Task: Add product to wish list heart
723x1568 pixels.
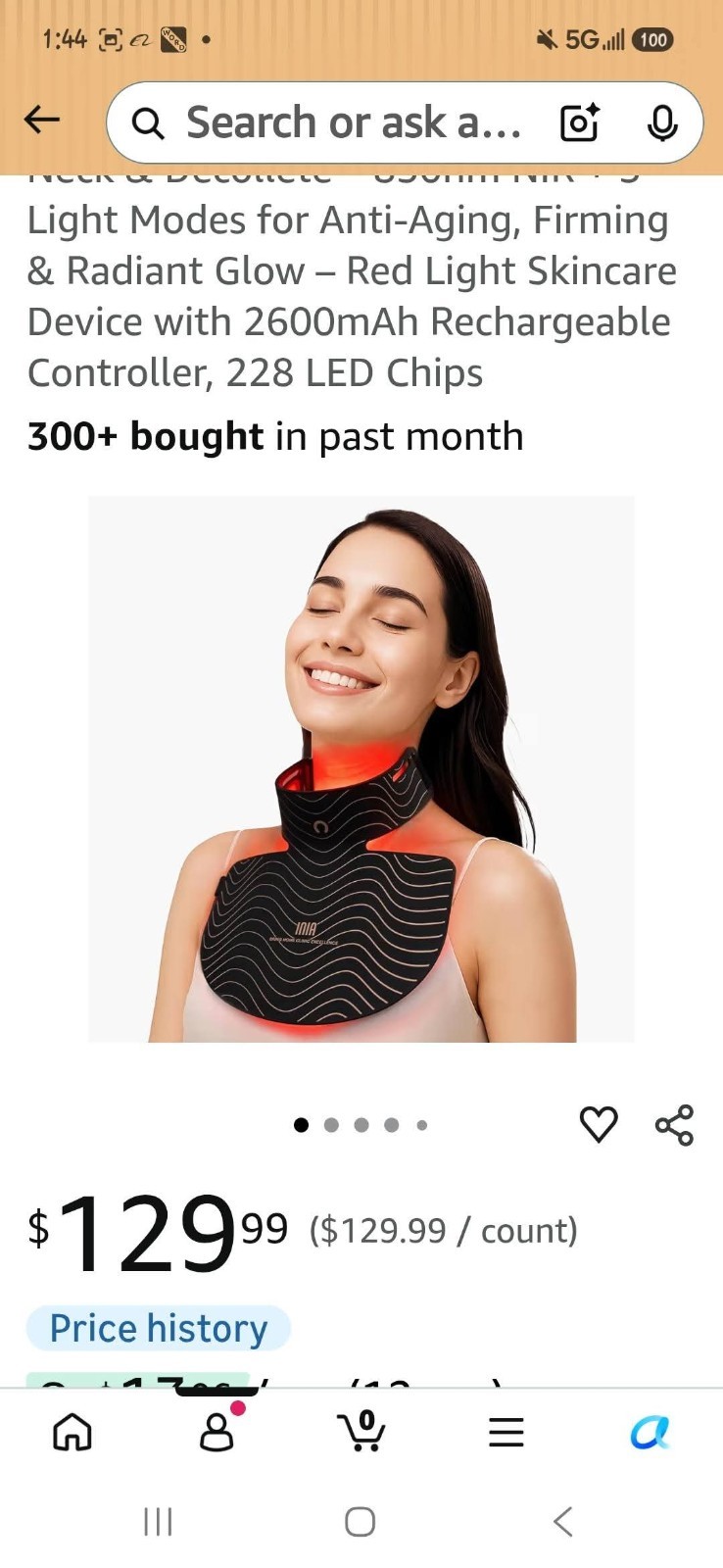Action: click(599, 1124)
